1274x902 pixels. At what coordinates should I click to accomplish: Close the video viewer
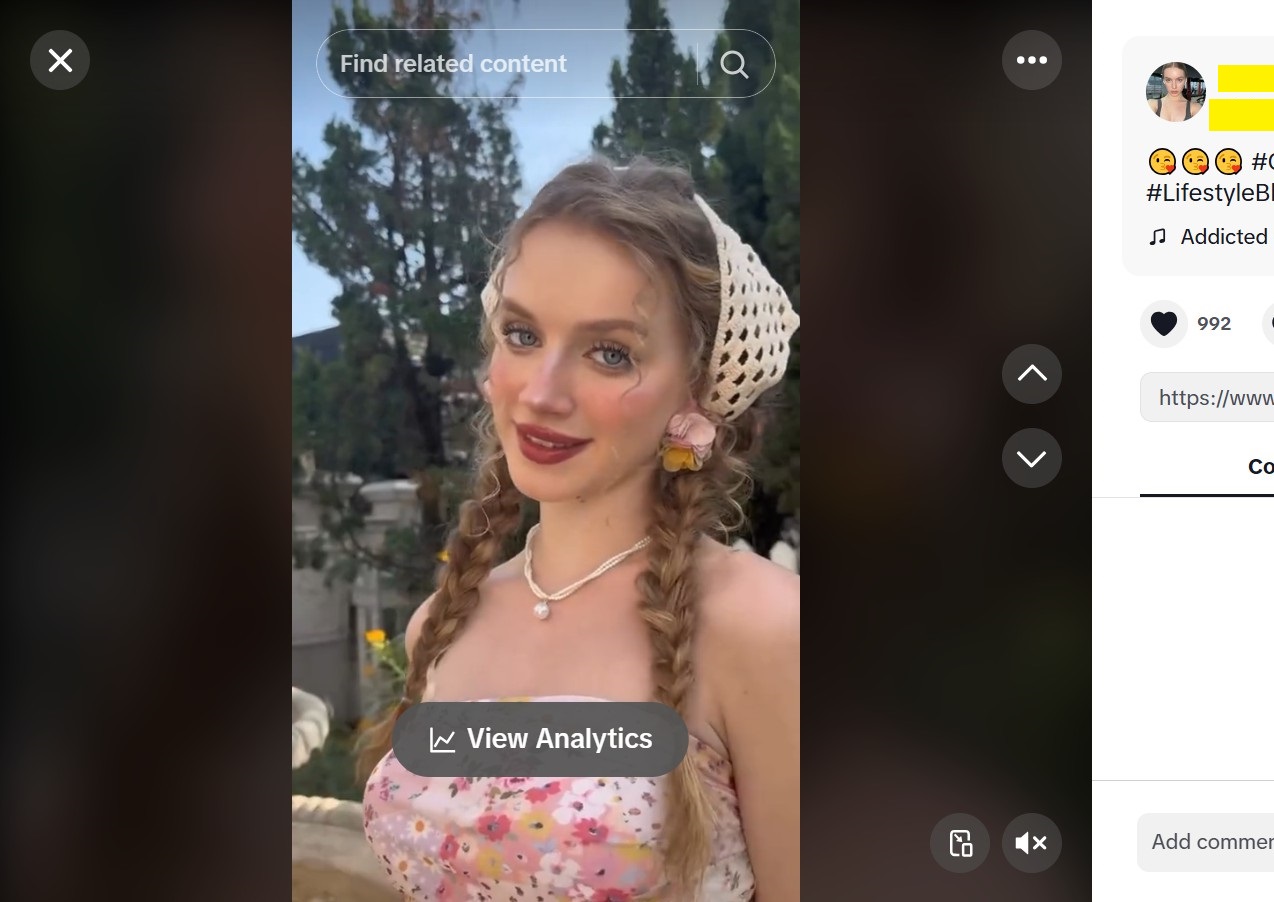click(x=60, y=61)
